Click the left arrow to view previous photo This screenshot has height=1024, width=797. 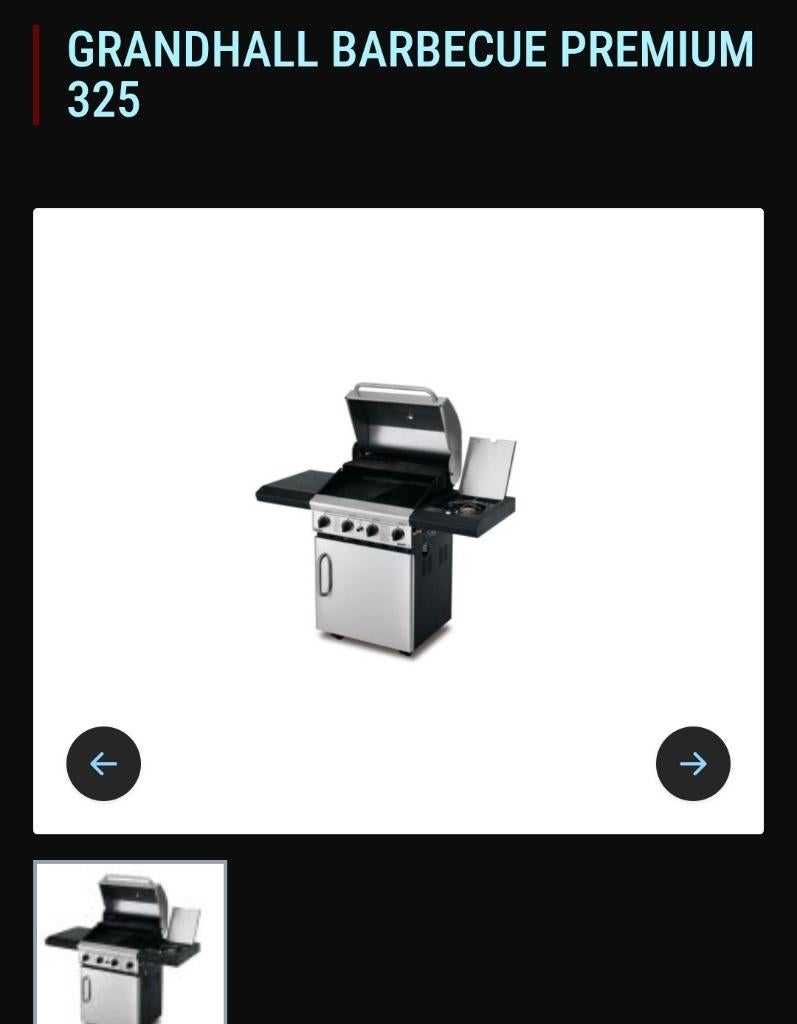103,763
